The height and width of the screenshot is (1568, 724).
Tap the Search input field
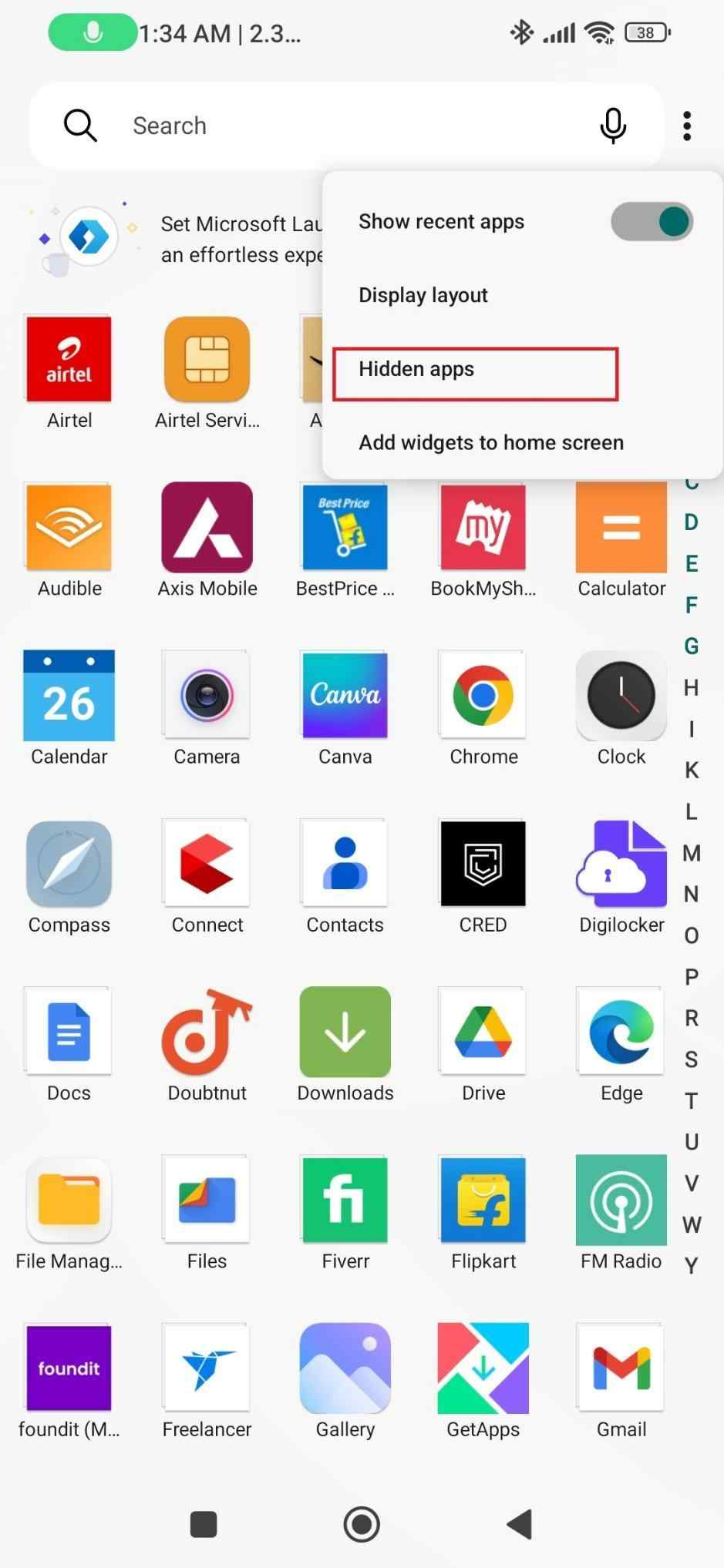pyautogui.click(x=308, y=126)
